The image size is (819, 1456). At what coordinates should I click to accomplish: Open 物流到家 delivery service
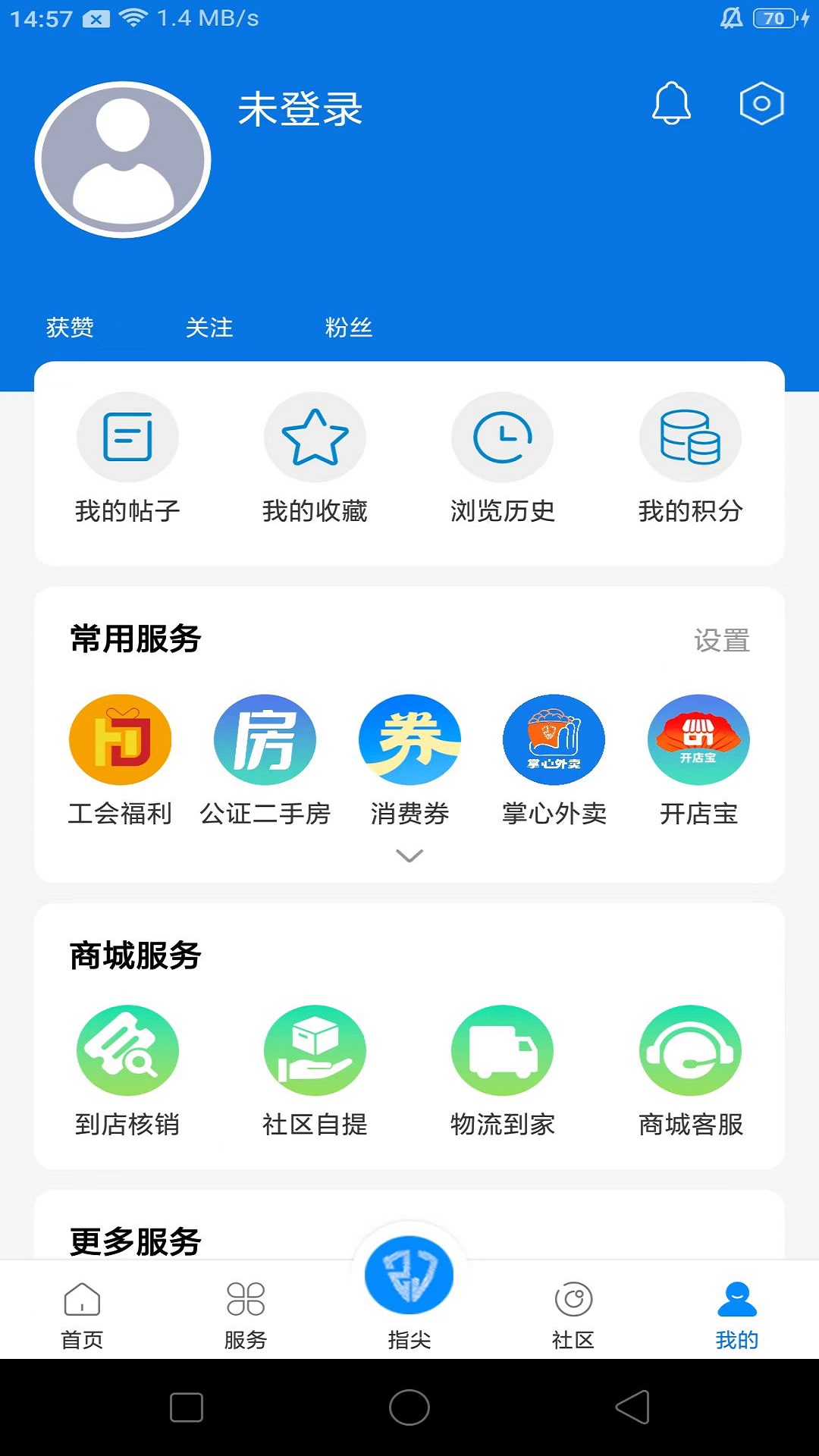(503, 1074)
